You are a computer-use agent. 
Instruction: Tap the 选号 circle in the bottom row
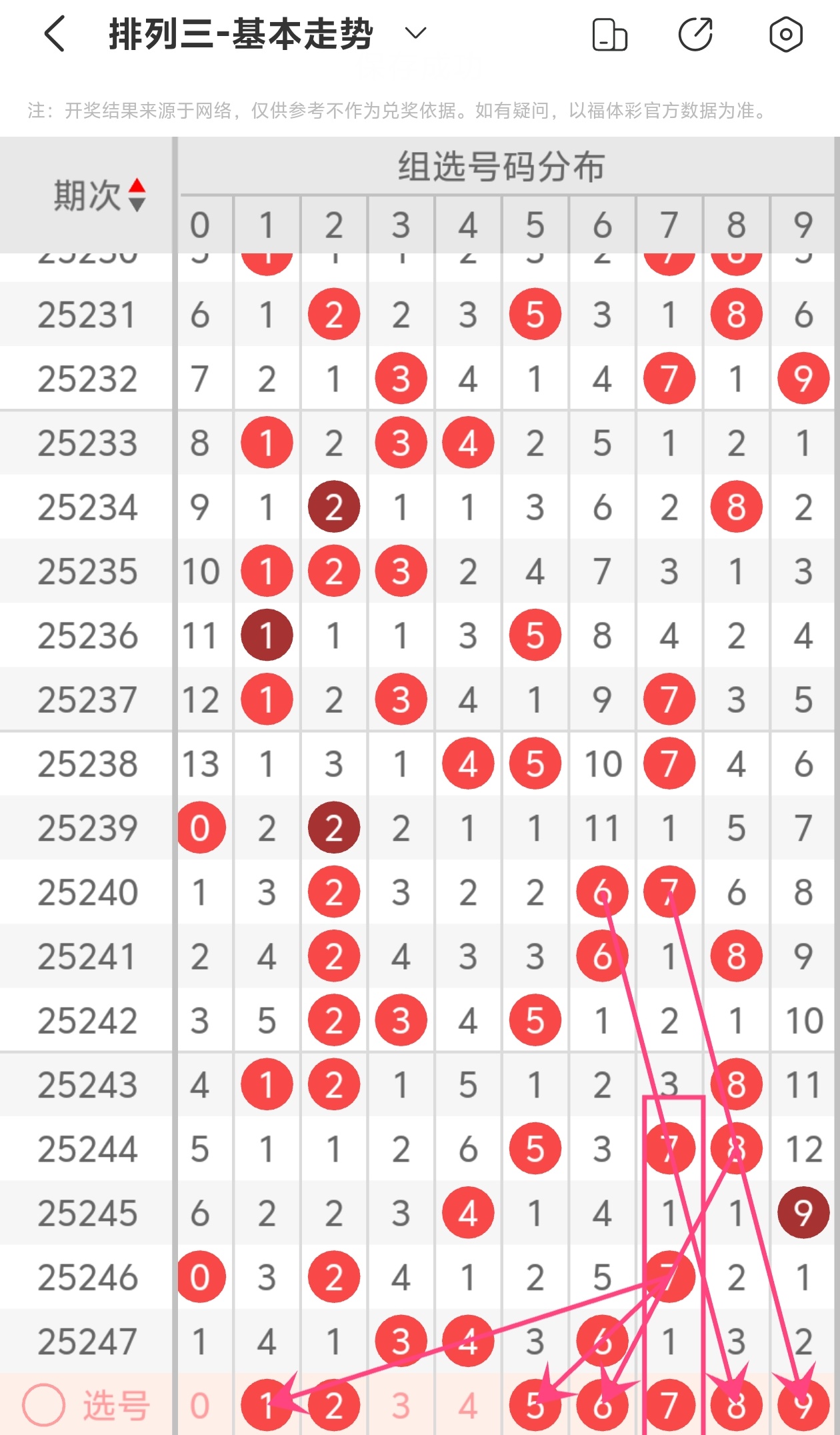pyautogui.click(x=44, y=1405)
